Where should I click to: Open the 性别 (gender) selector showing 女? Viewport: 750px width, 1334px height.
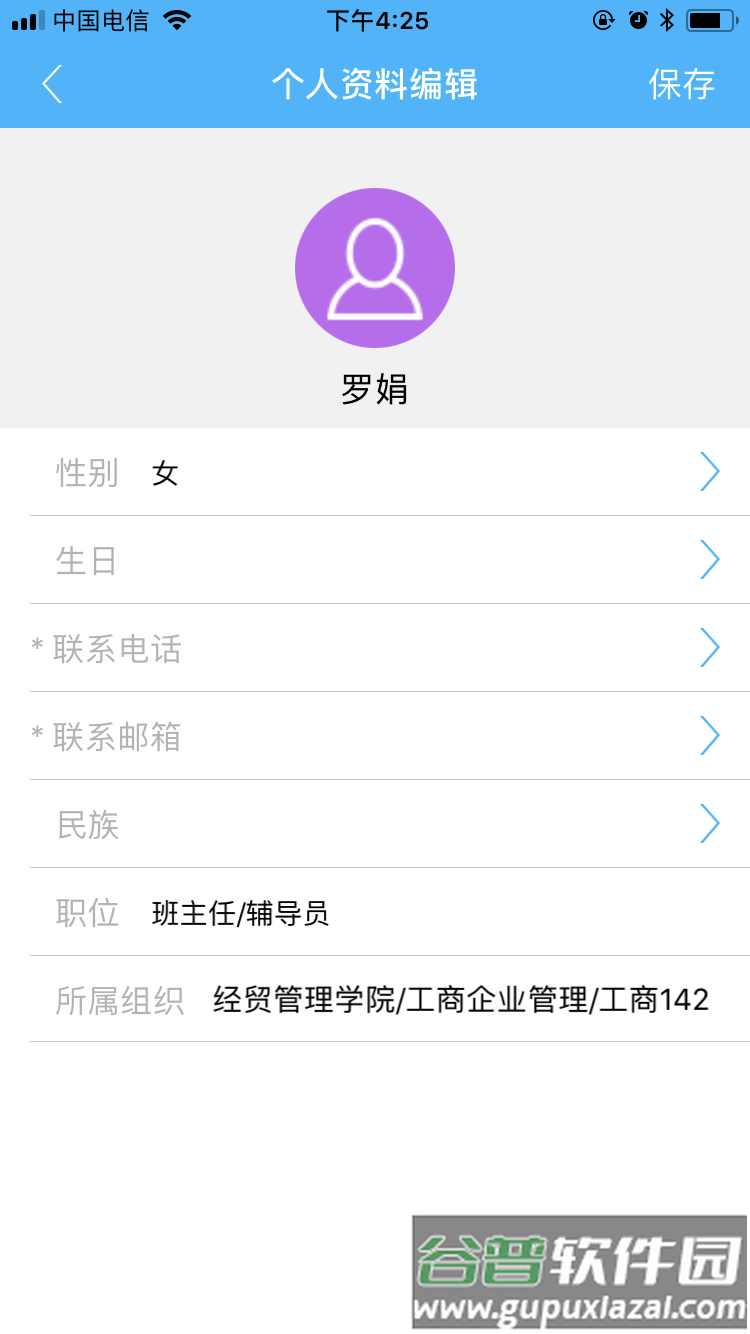click(375, 472)
